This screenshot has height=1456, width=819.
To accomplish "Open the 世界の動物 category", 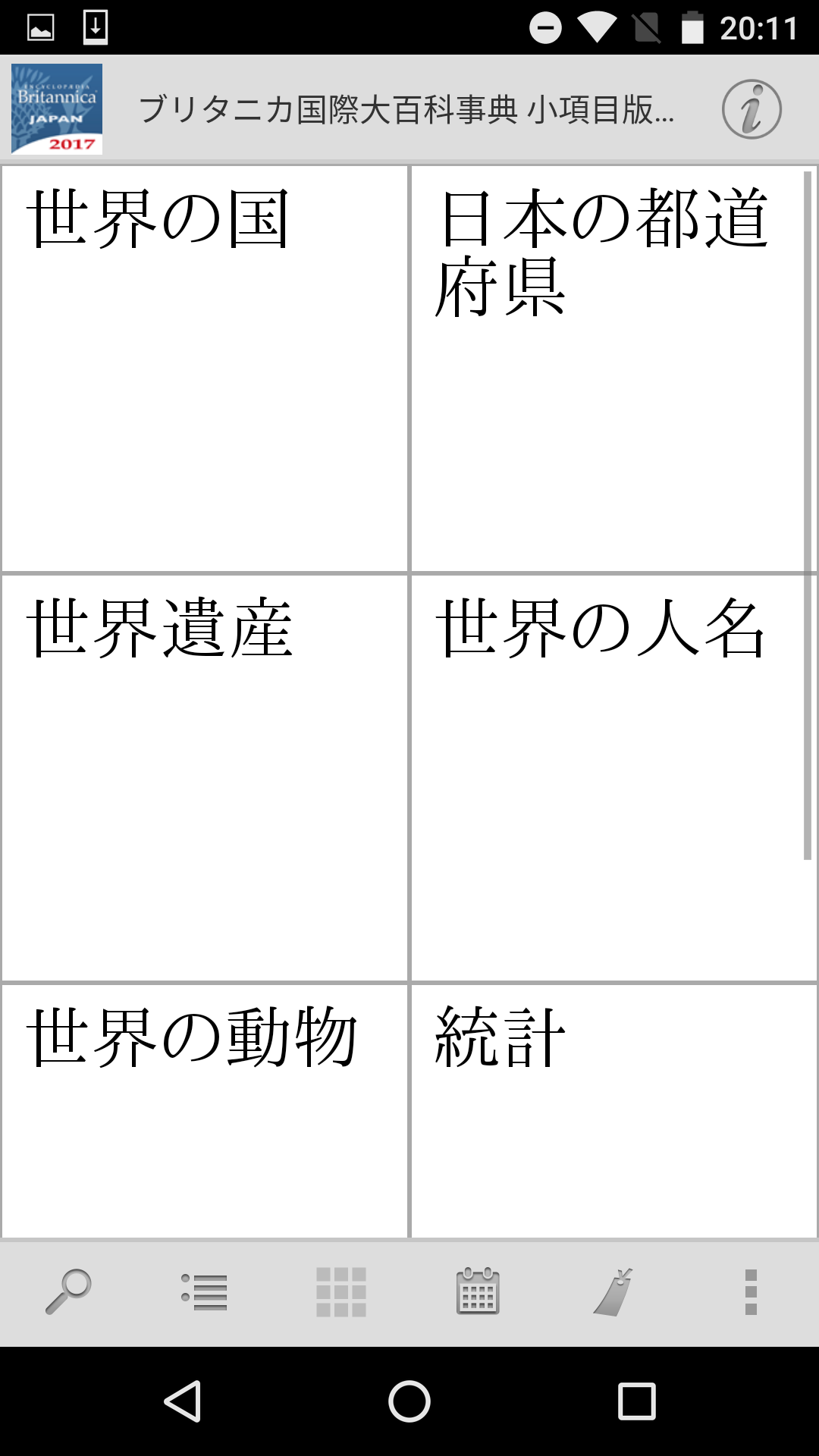I will coord(205,1111).
